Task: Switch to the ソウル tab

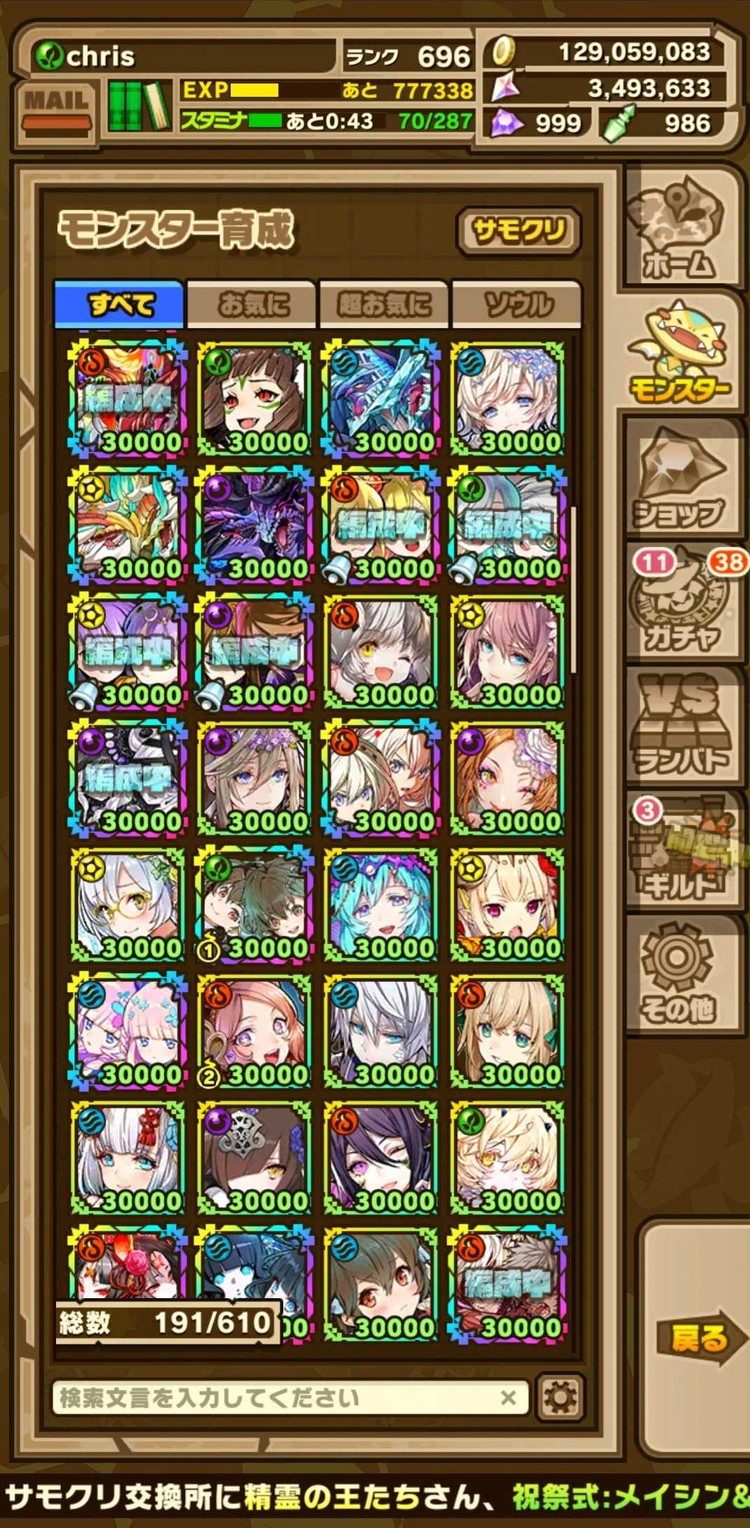Action: tap(516, 305)
